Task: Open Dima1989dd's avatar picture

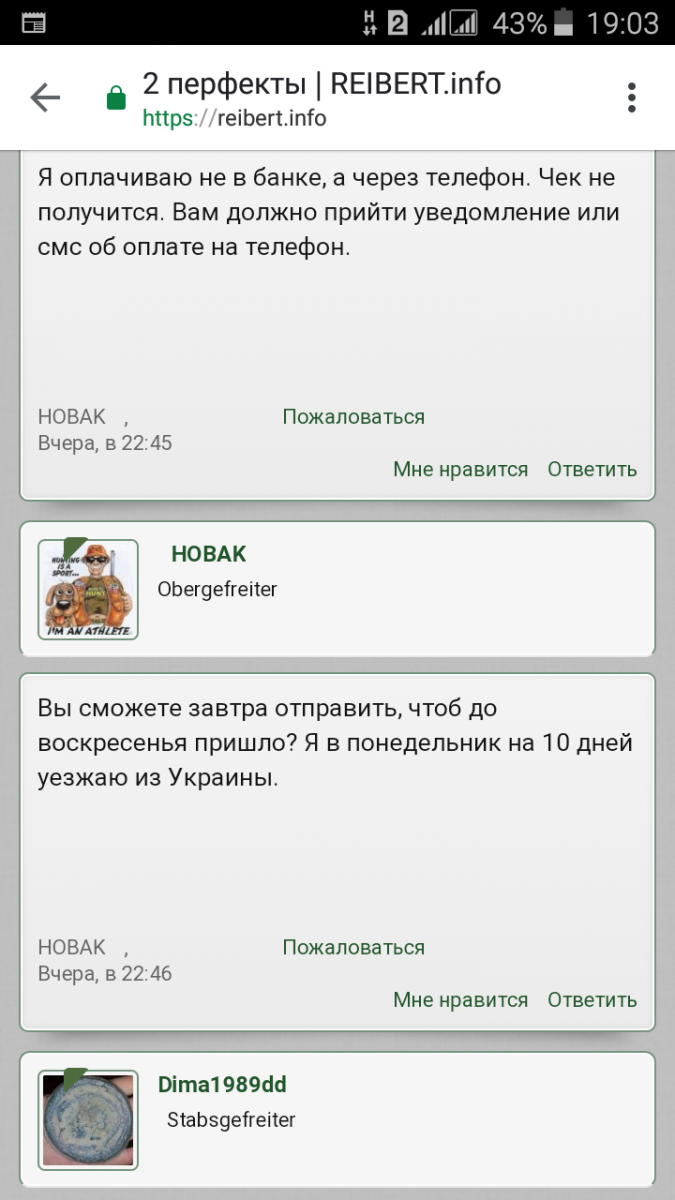Action: coord(88,1119)
